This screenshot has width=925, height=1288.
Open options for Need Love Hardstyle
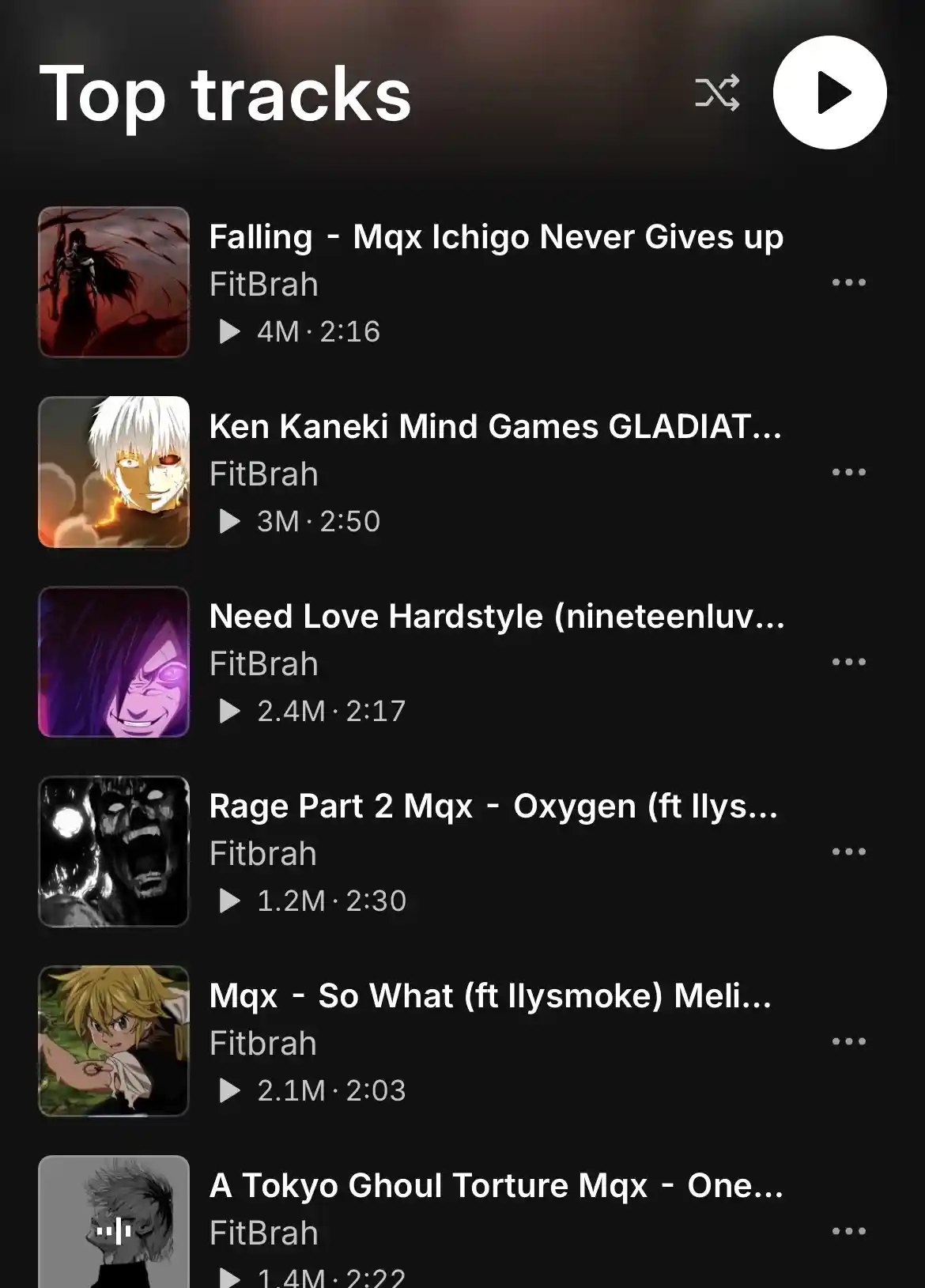click(x=848, y=662)
